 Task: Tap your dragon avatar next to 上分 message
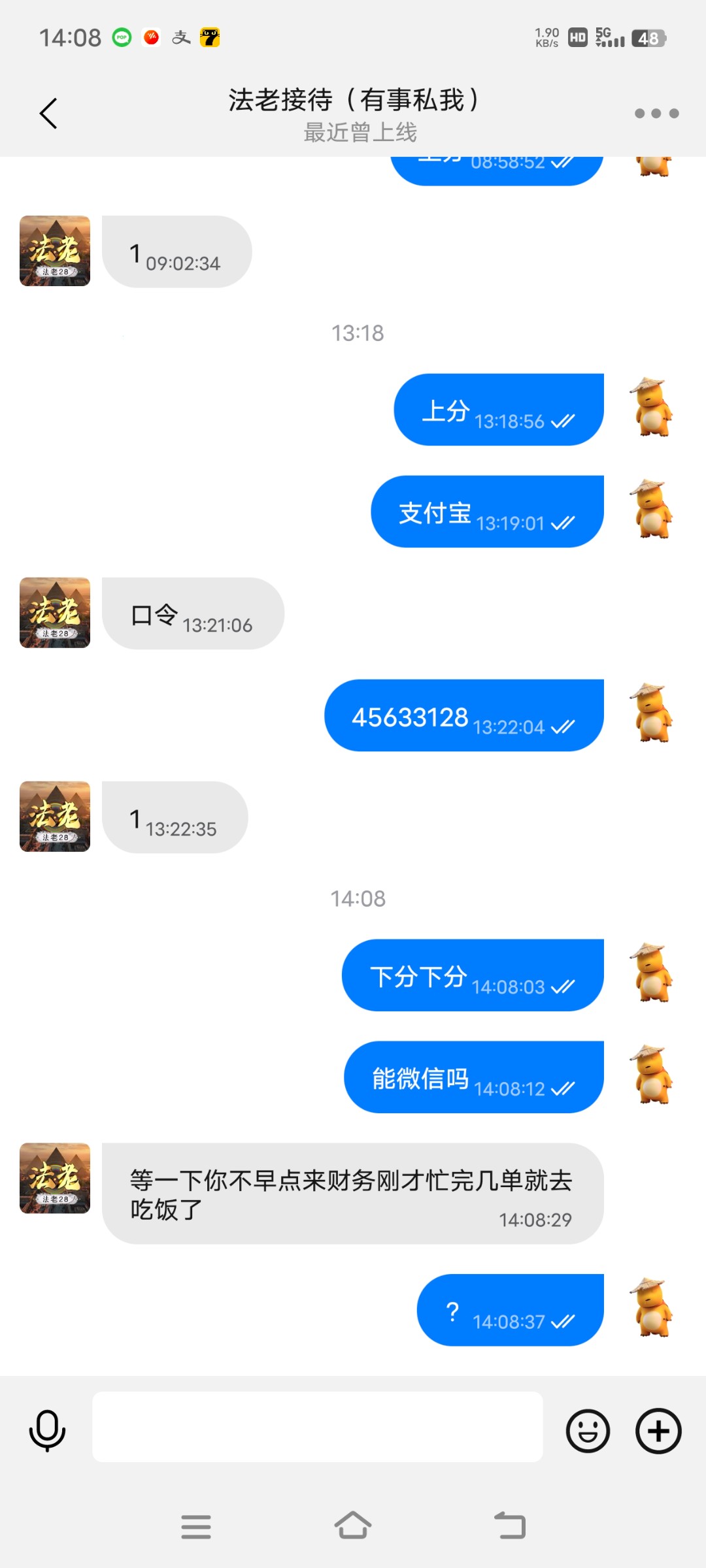click(651, 408)
